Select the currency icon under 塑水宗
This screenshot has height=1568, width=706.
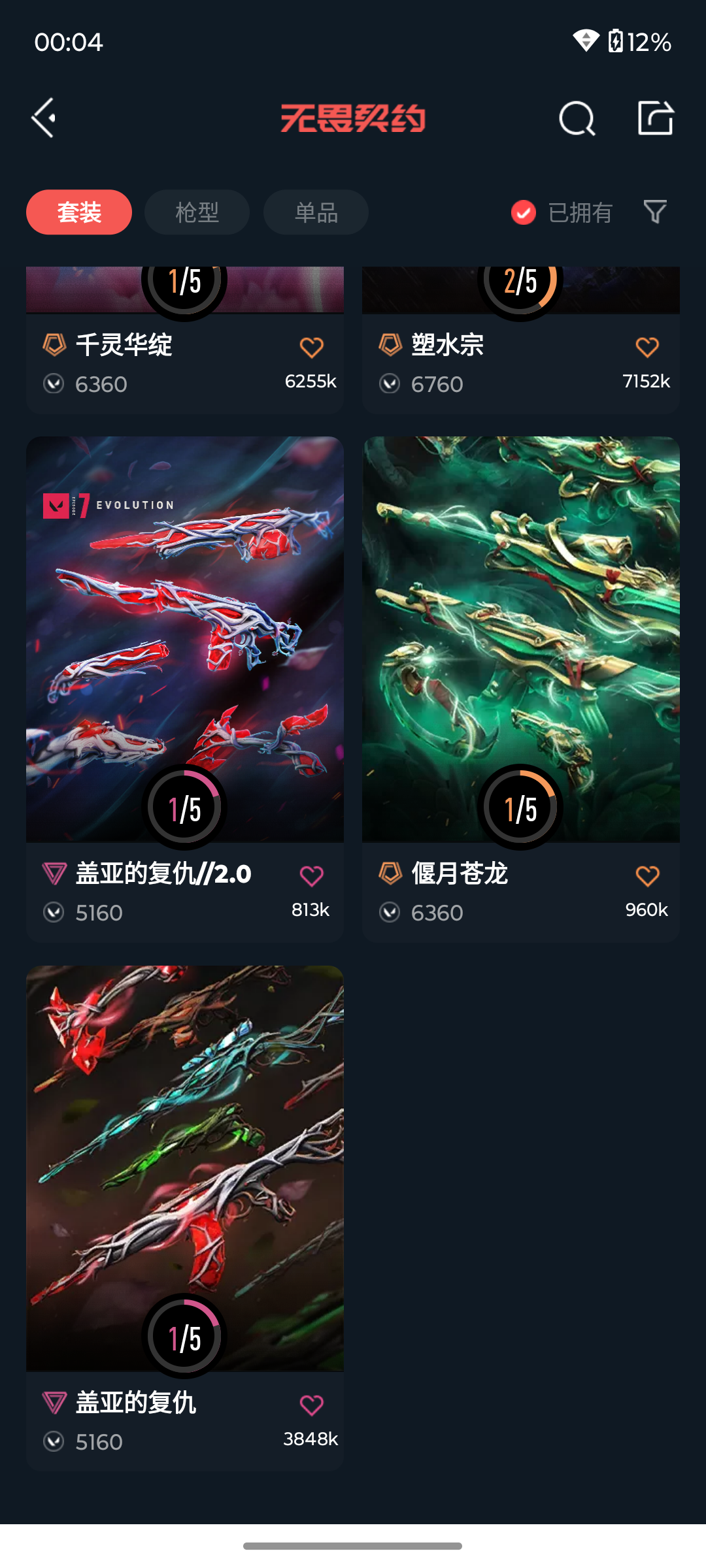[390, 384]
